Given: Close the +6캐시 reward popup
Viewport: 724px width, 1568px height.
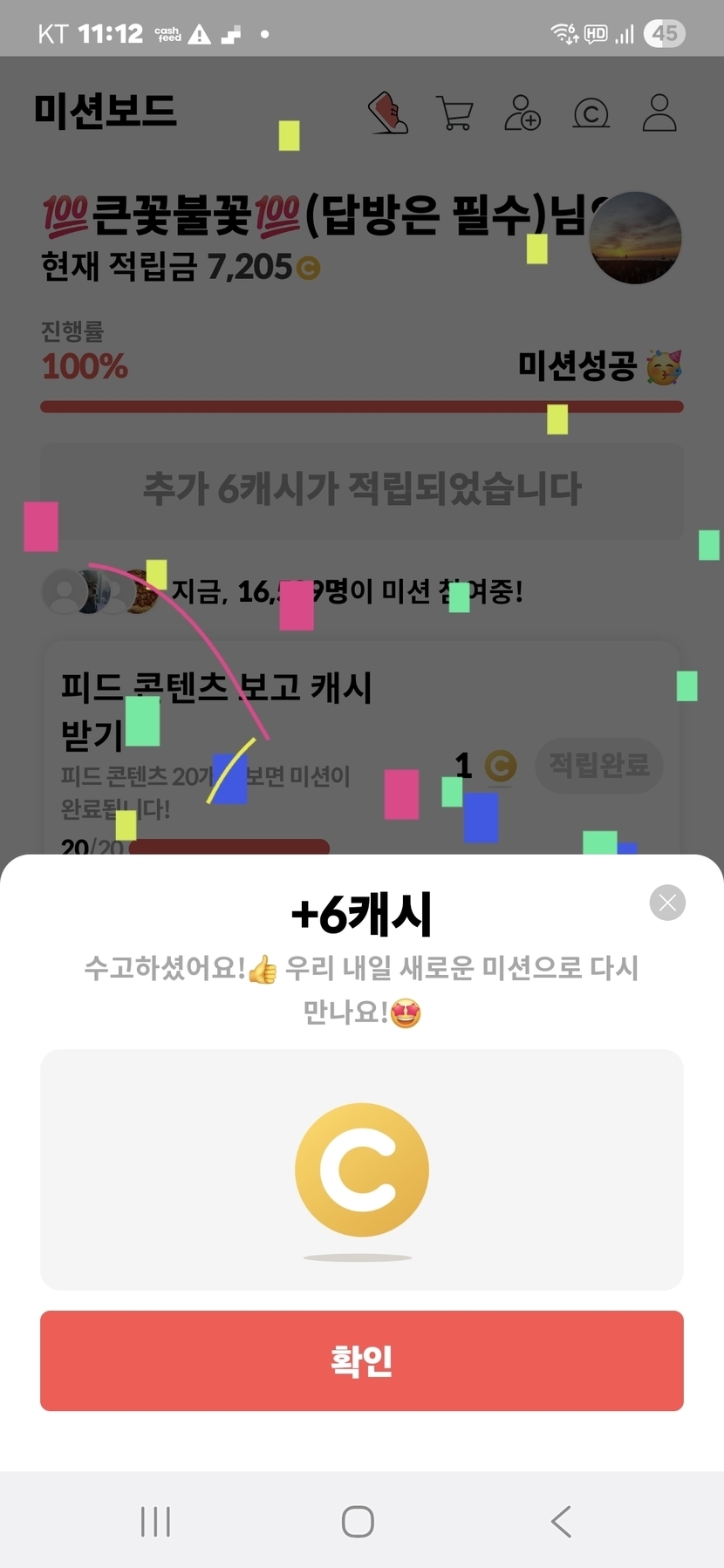Looking at the screenshot, I should pyautogui.click(x=667, y=903).
